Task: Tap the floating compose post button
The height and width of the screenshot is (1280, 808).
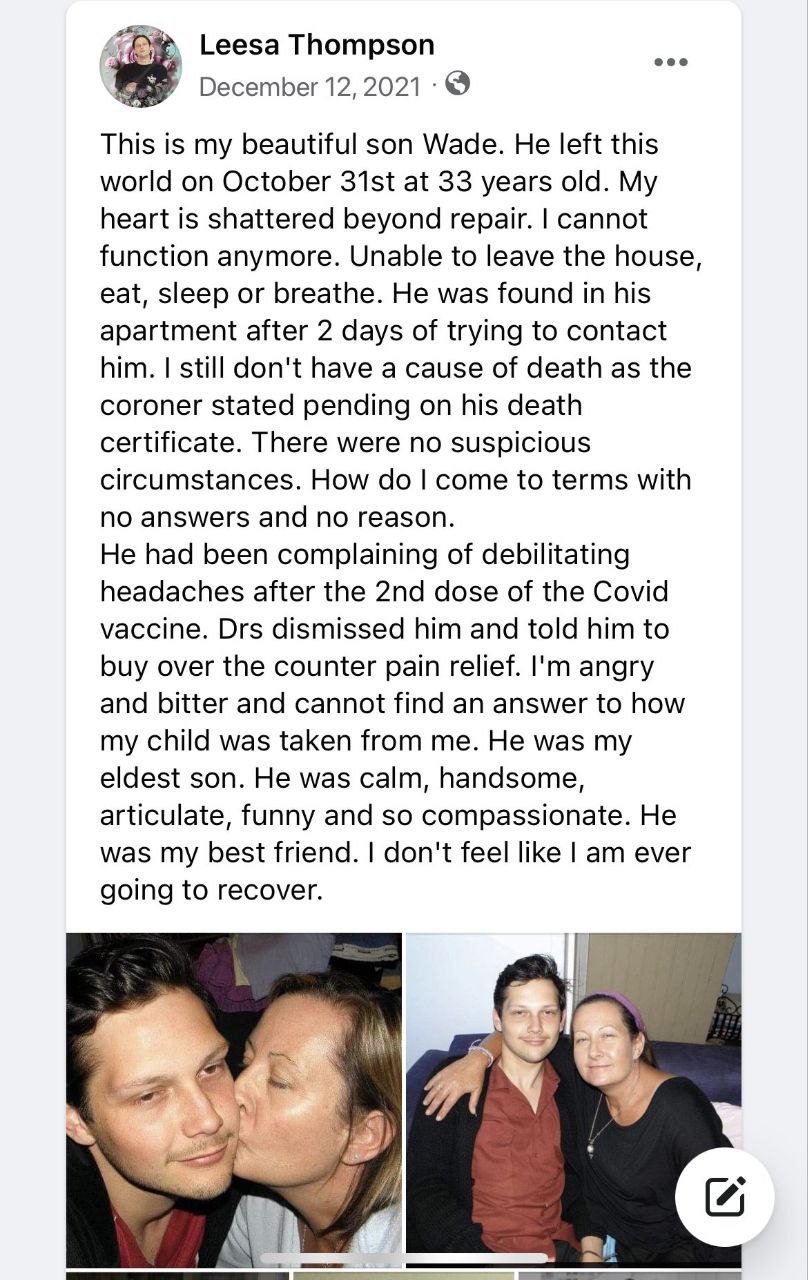Action: (725, 1196)
